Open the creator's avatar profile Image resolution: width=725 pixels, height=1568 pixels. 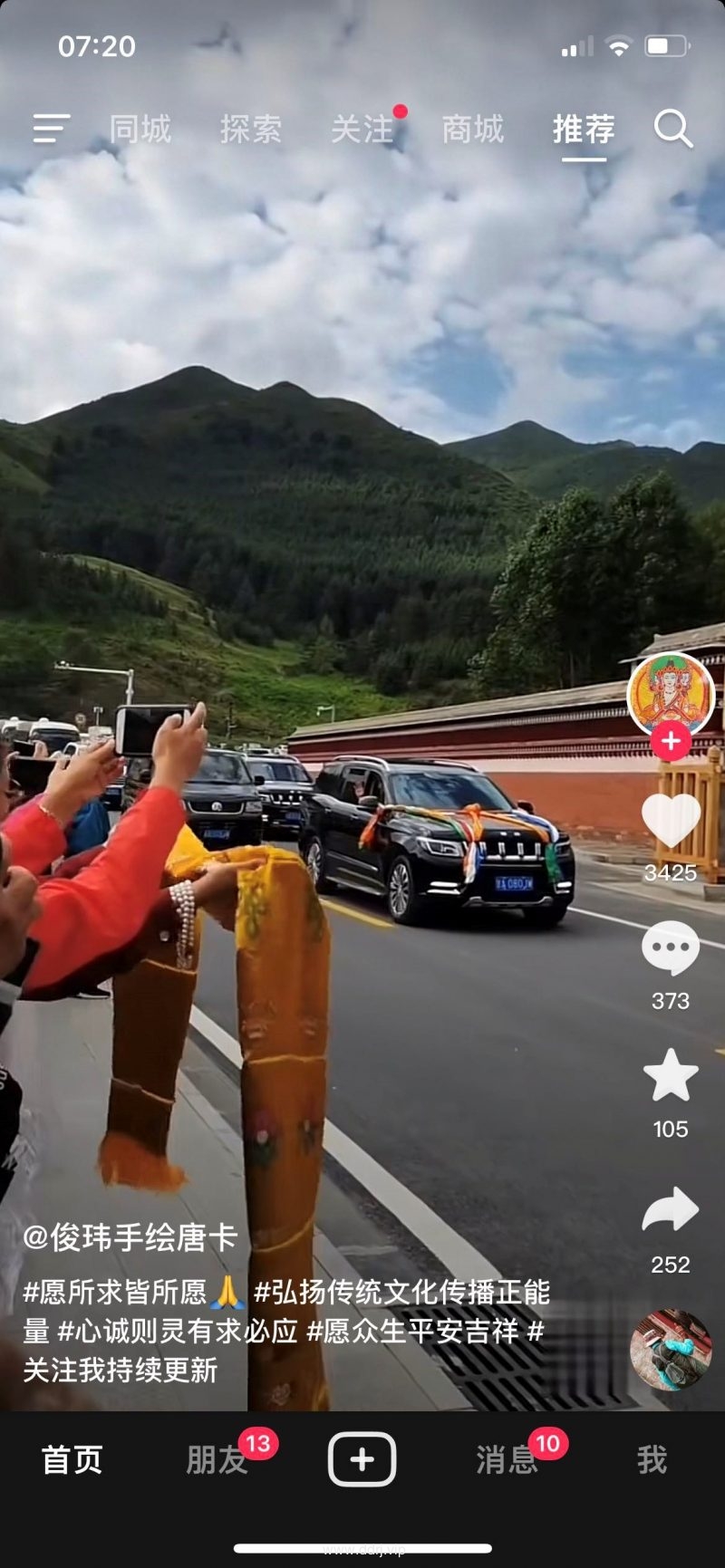(671, 694)
